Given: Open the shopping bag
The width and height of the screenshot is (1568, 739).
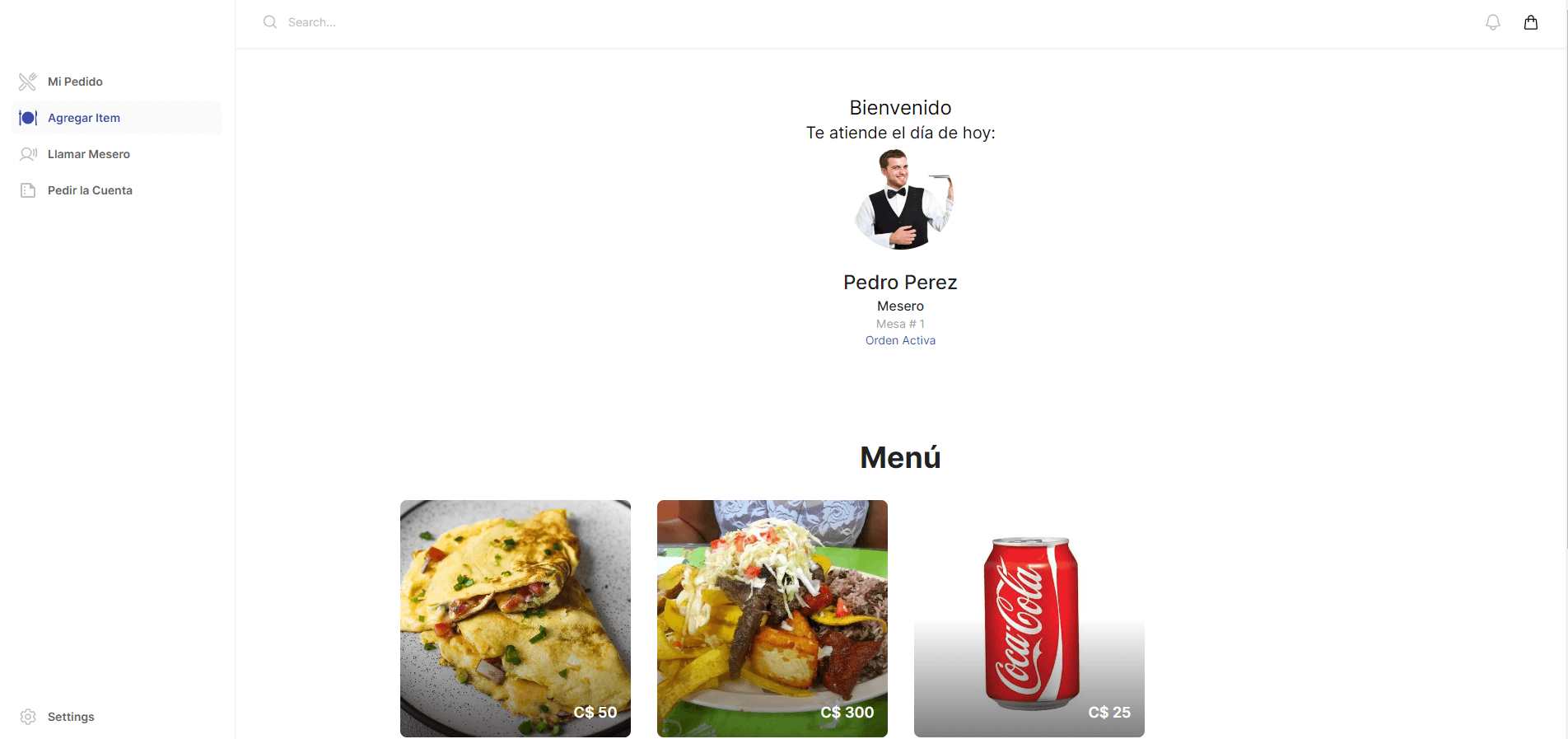Looking at the screenshot, I should point(1530,22).
